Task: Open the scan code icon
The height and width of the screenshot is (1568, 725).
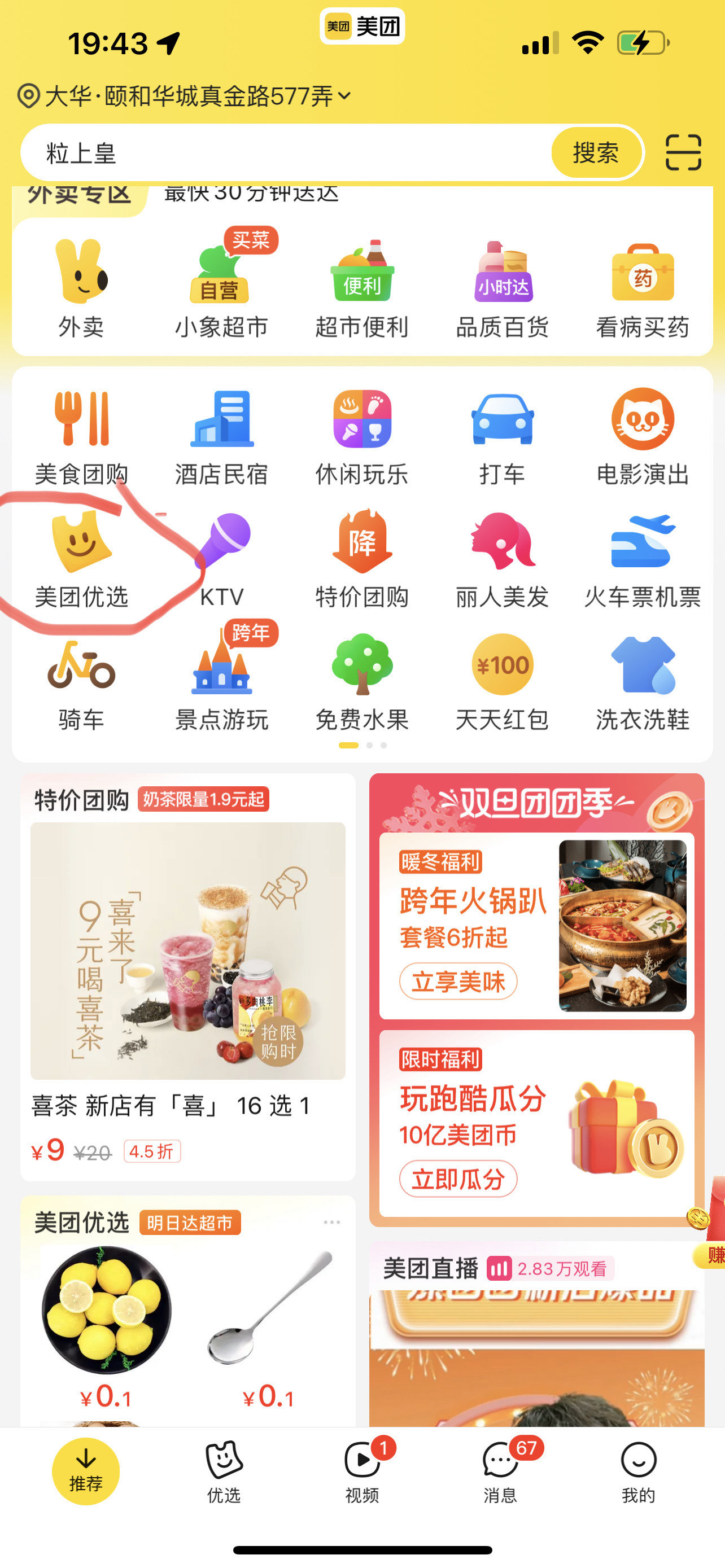Action: [683, 152]
